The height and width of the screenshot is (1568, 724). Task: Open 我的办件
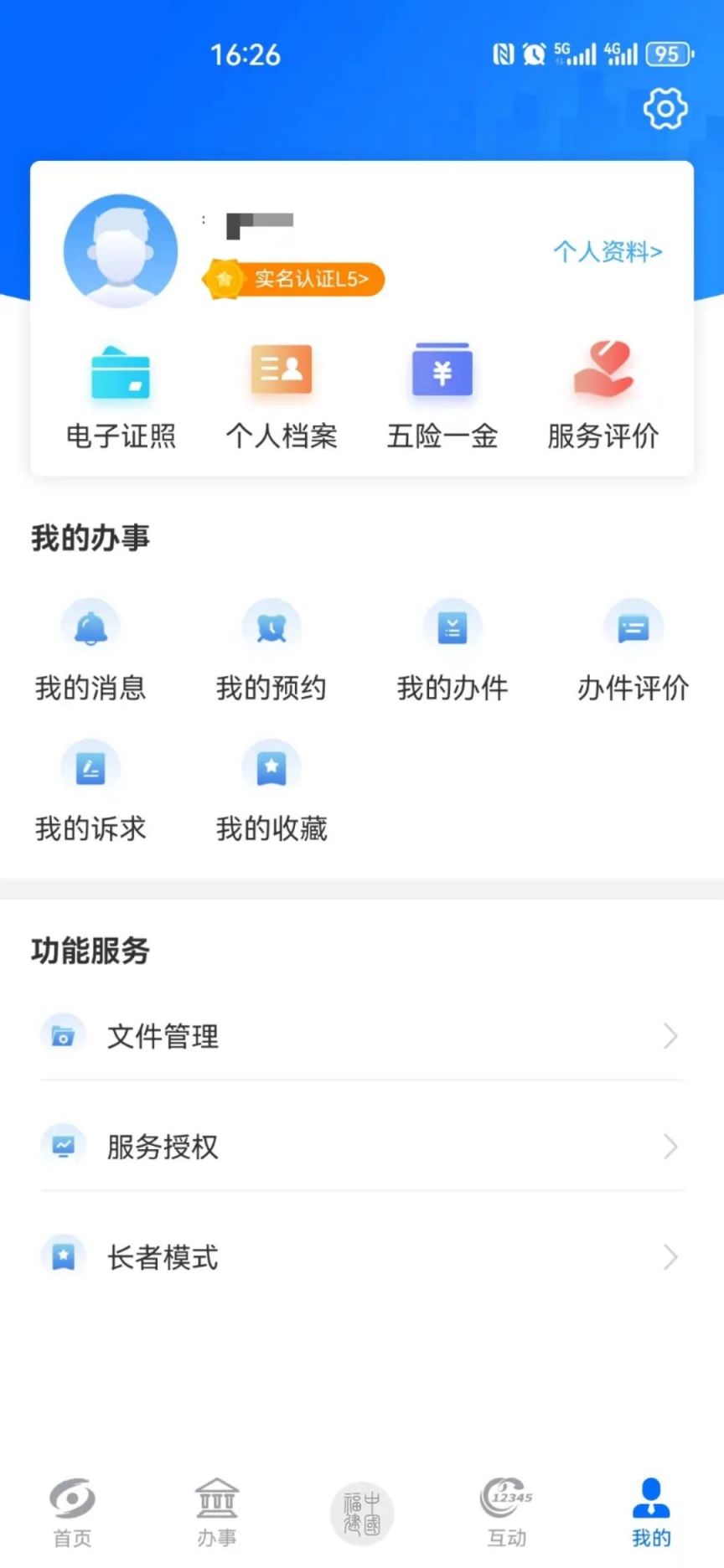(452, 651)
